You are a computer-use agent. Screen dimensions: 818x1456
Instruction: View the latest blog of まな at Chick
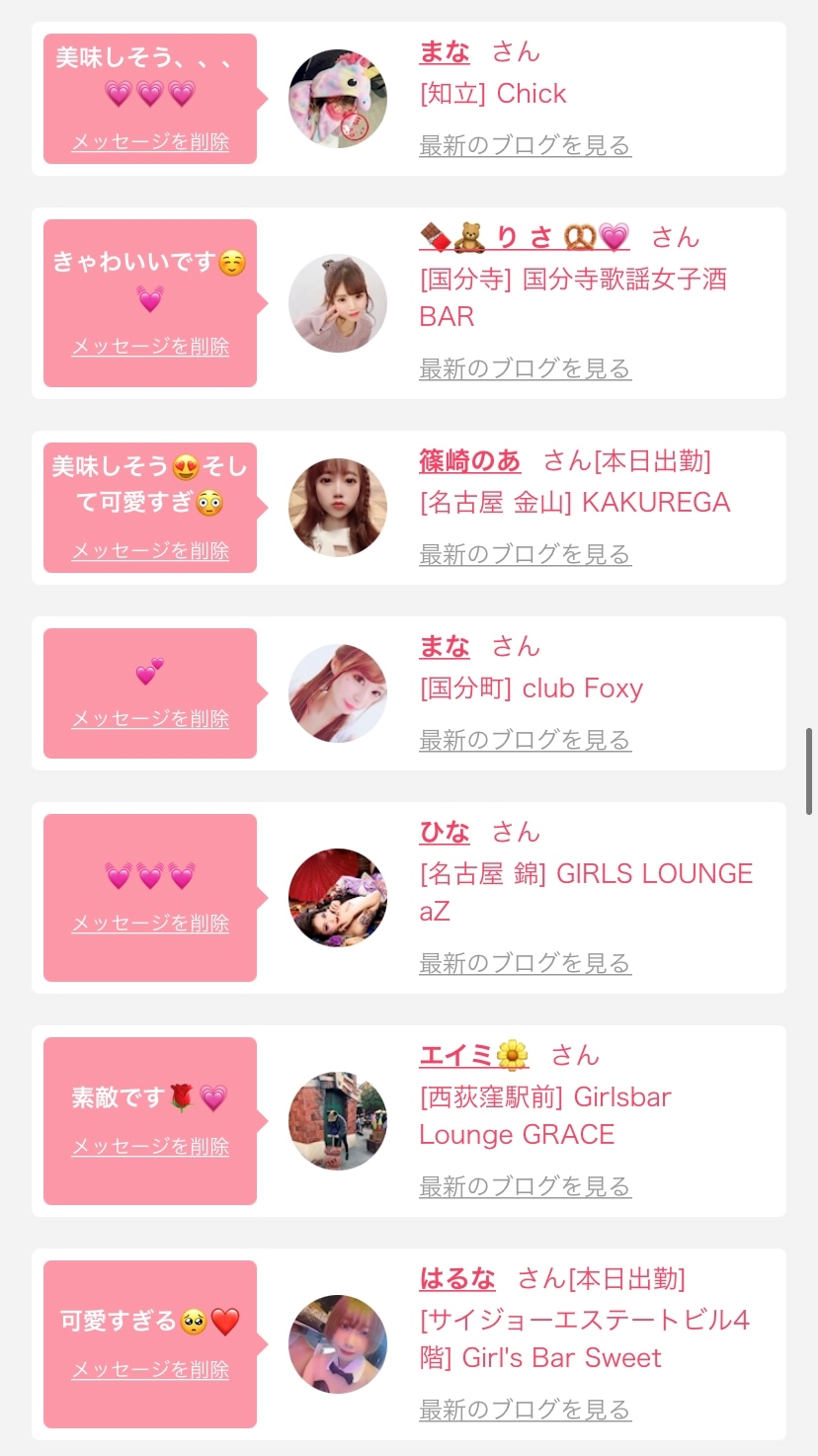click(x=525, y=146)
